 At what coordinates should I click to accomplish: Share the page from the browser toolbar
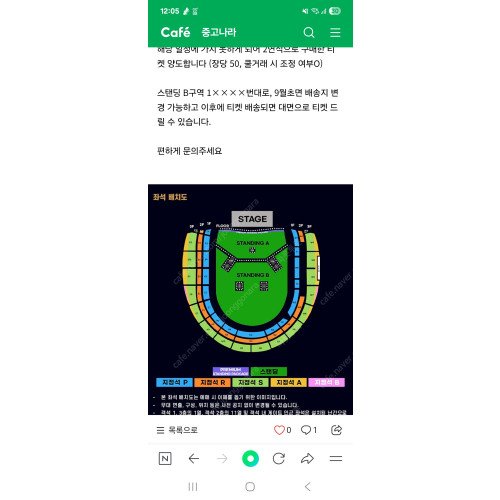(x=307, y=459)
